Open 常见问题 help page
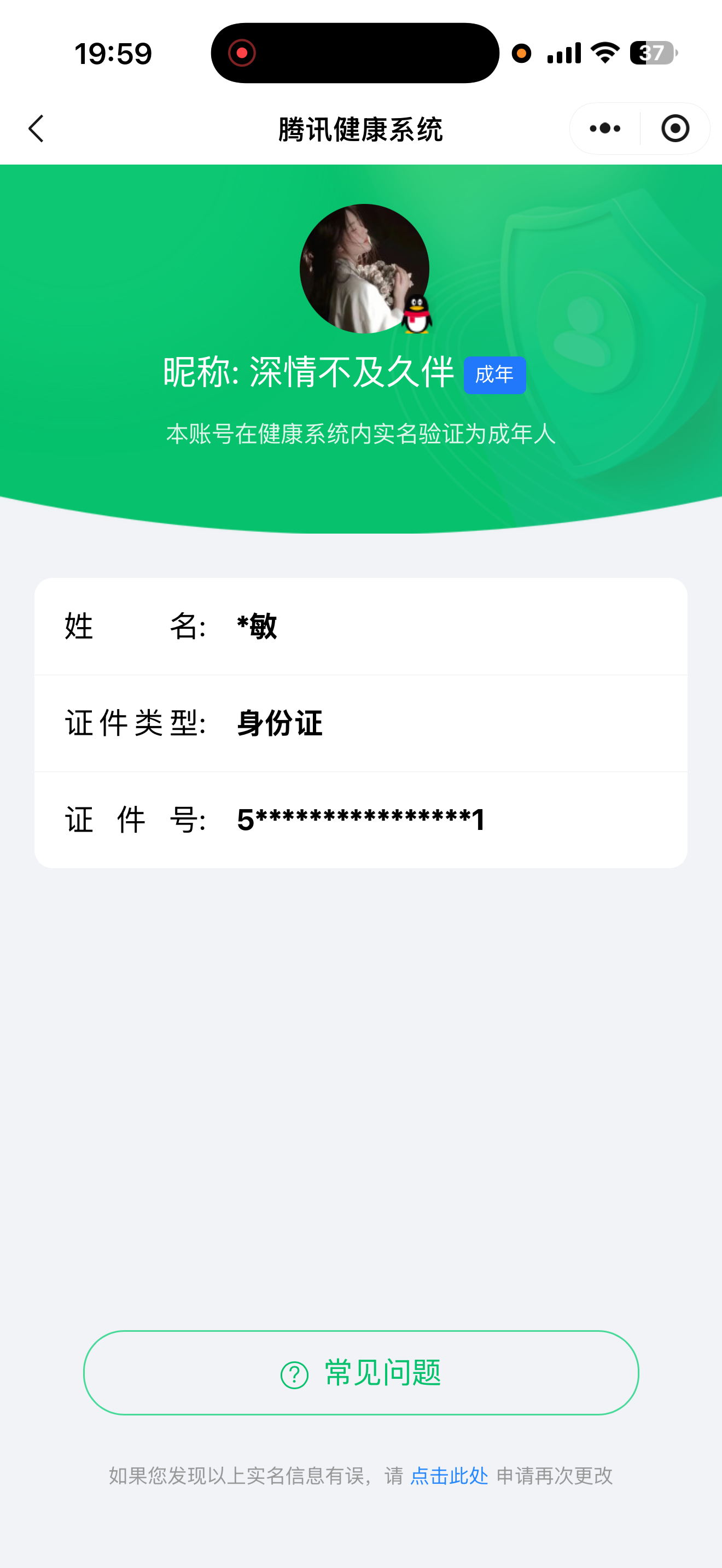The width and height of the screenshot is (722, 1568). [x=361, y=1373]
